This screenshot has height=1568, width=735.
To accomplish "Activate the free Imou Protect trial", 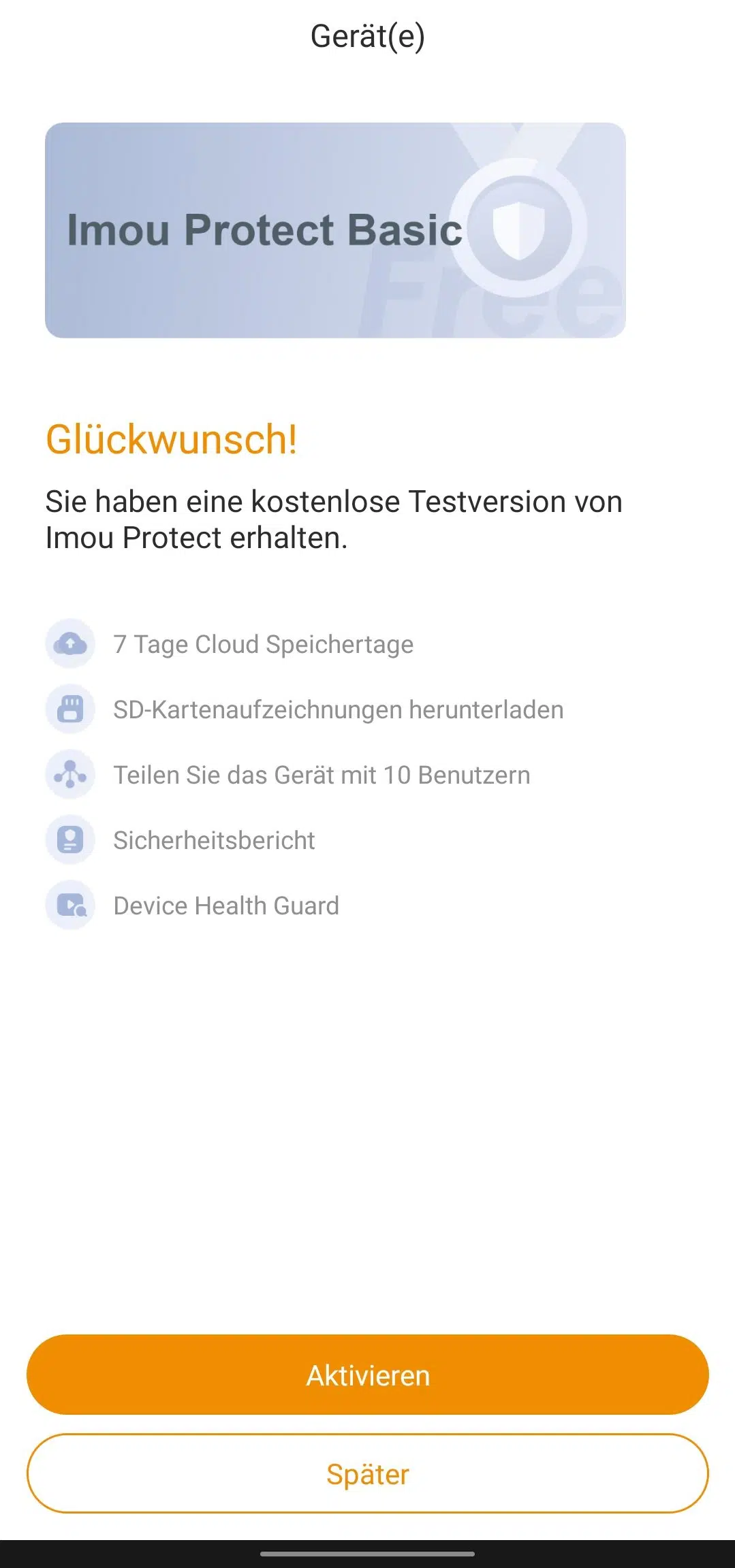I will tap(368, 1375).
